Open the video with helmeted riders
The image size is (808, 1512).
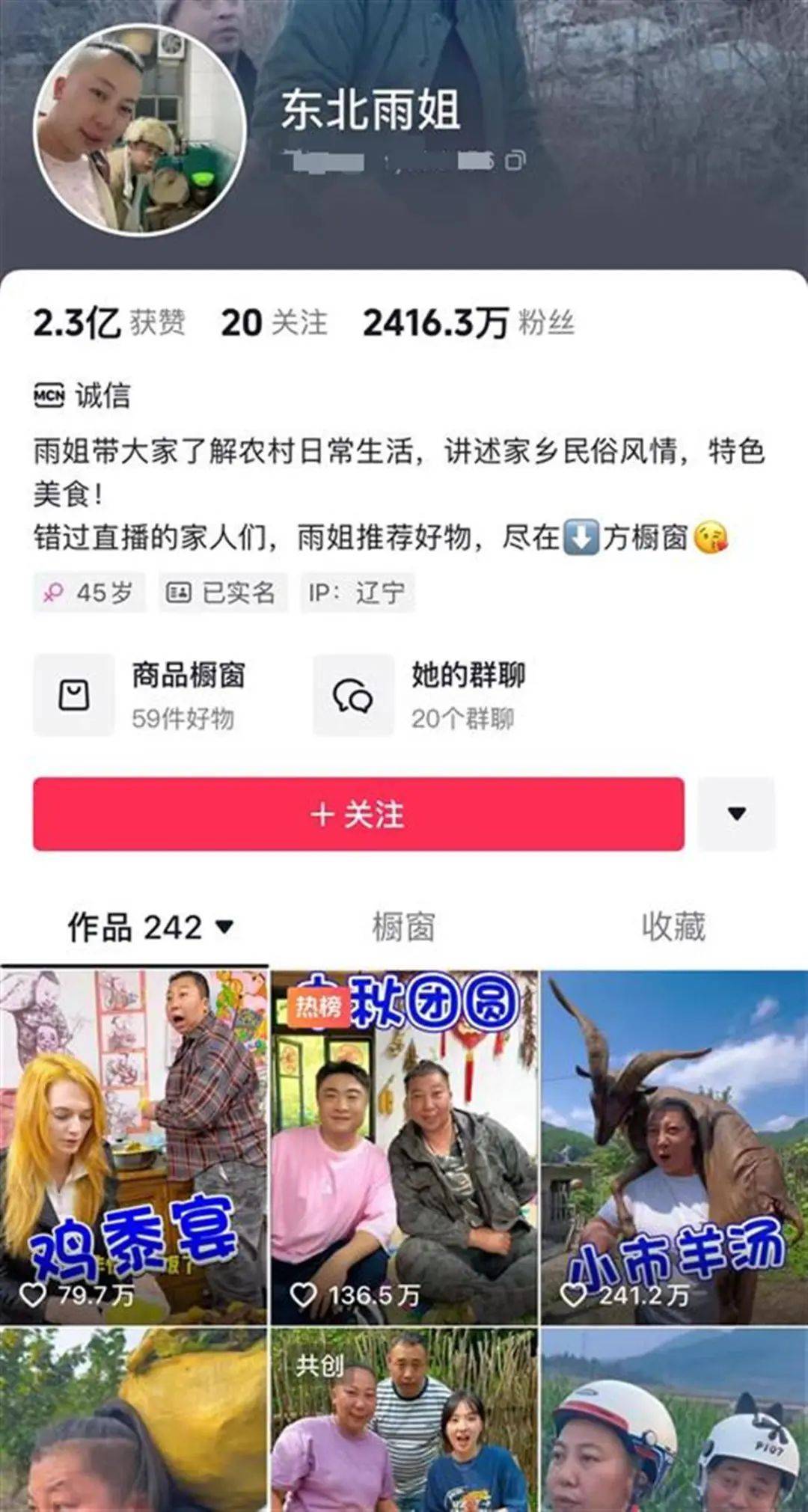tap(674, 1419)
